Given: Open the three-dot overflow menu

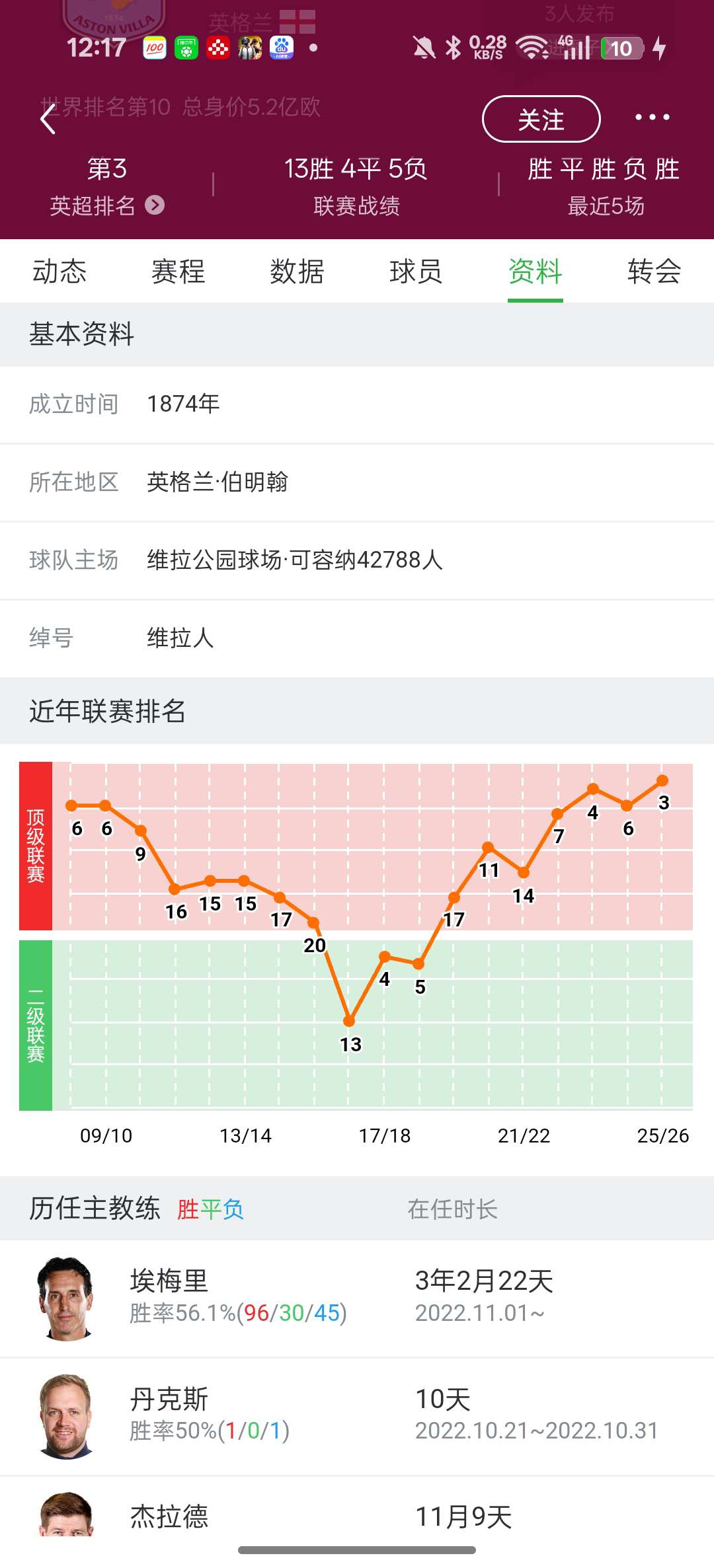Looking at the screenshot, I should [652, 118].
